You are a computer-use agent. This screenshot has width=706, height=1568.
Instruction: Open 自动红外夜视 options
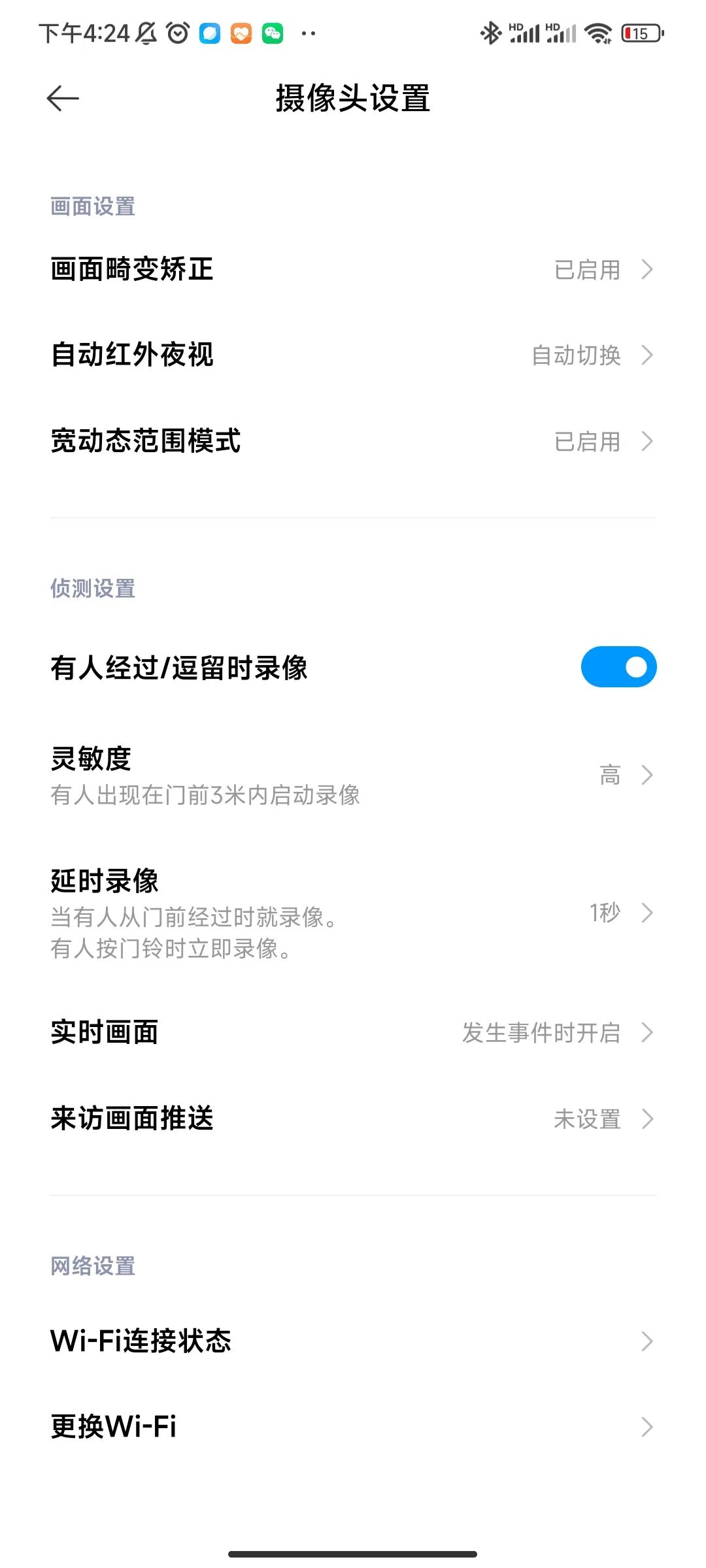click(x=353, y=355)
